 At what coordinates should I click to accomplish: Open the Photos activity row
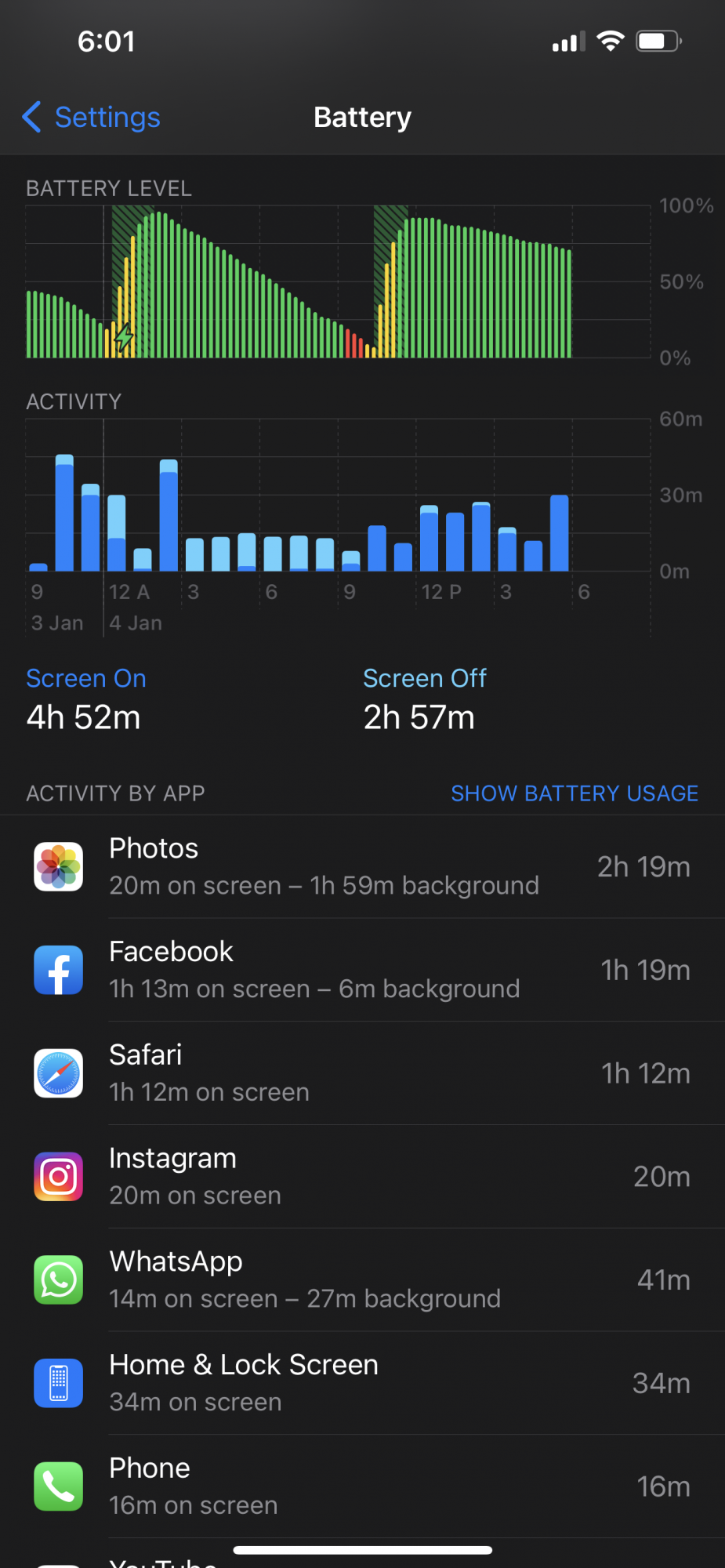(x=362, y=867)
